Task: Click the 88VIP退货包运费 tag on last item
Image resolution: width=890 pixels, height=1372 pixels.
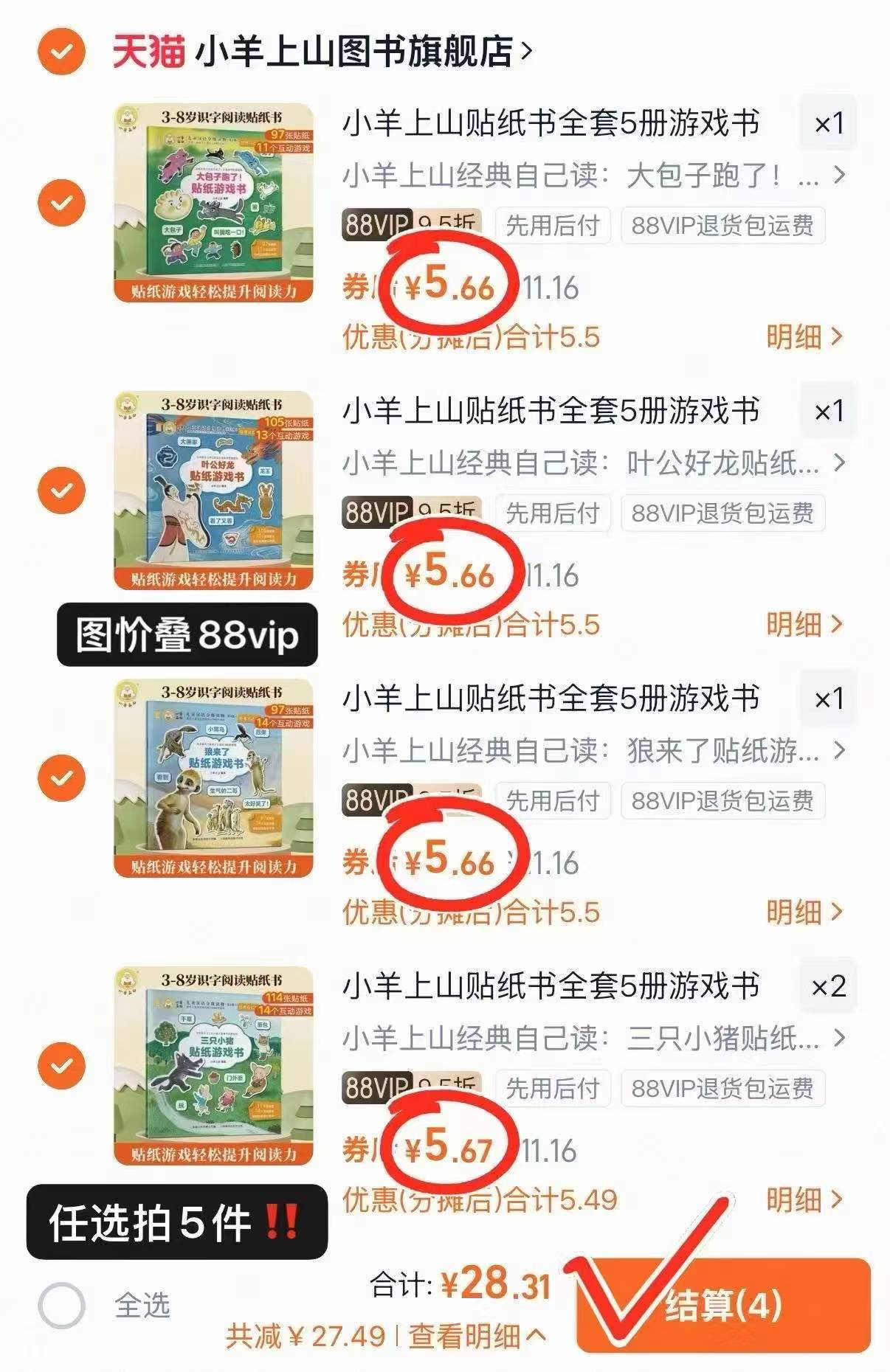Action: pos(723,1088)
